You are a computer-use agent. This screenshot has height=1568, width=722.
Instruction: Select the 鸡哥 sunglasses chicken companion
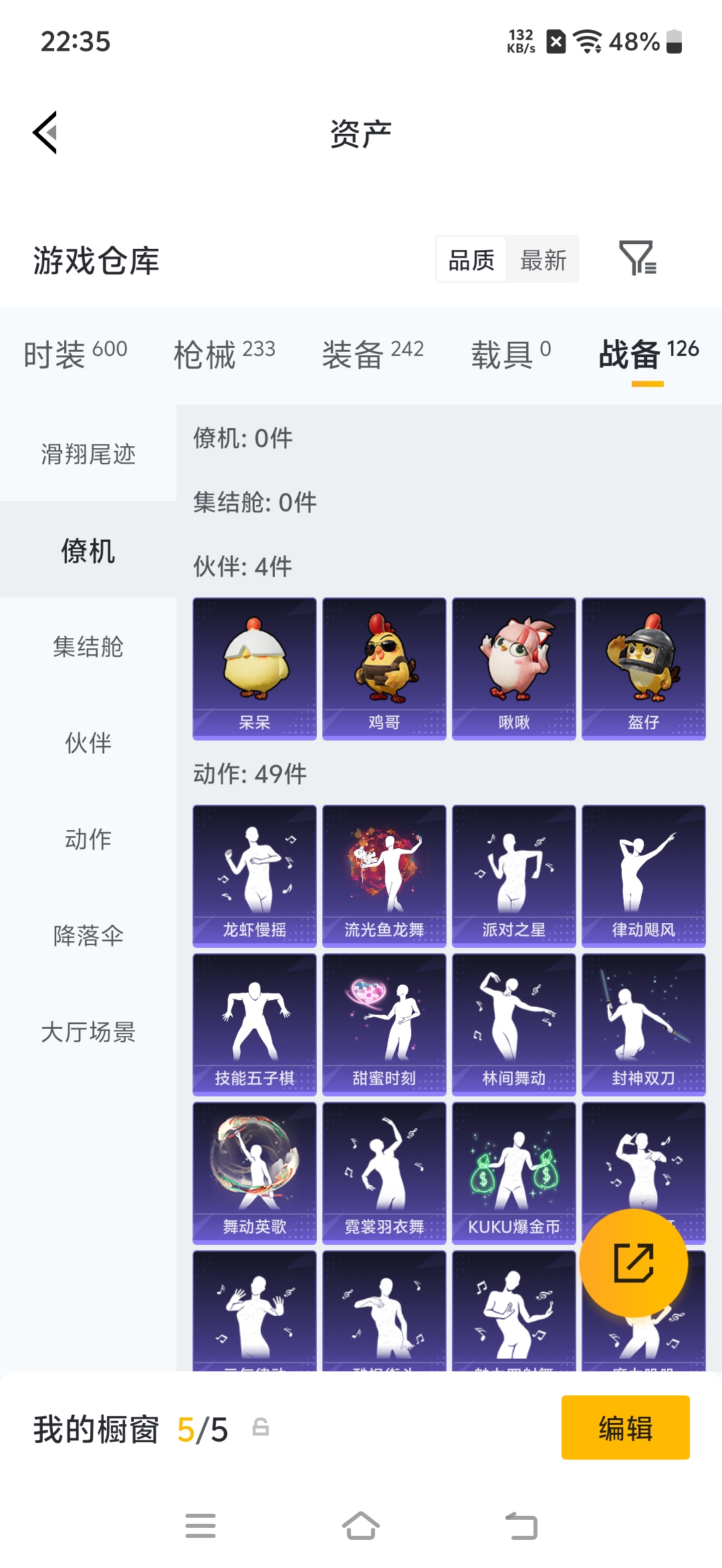coord(383,667)
